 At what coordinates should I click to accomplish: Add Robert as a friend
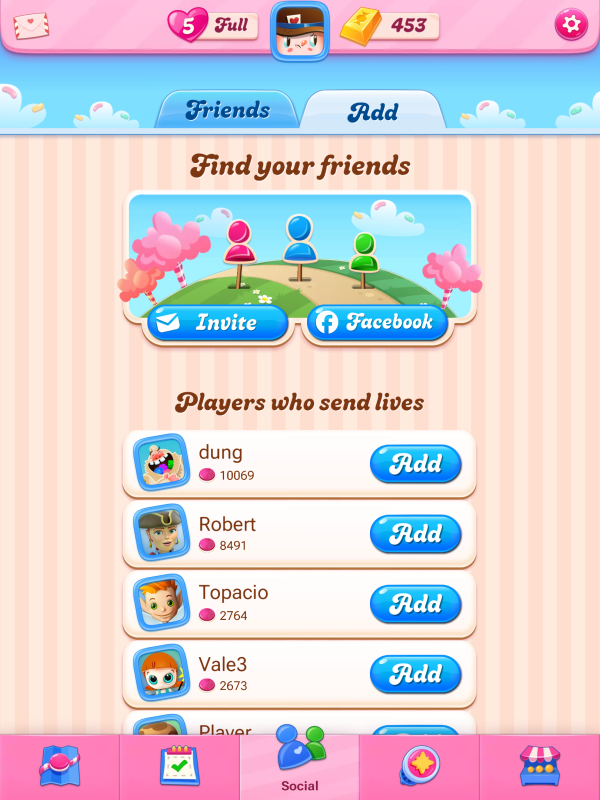[x=415, y=534]
